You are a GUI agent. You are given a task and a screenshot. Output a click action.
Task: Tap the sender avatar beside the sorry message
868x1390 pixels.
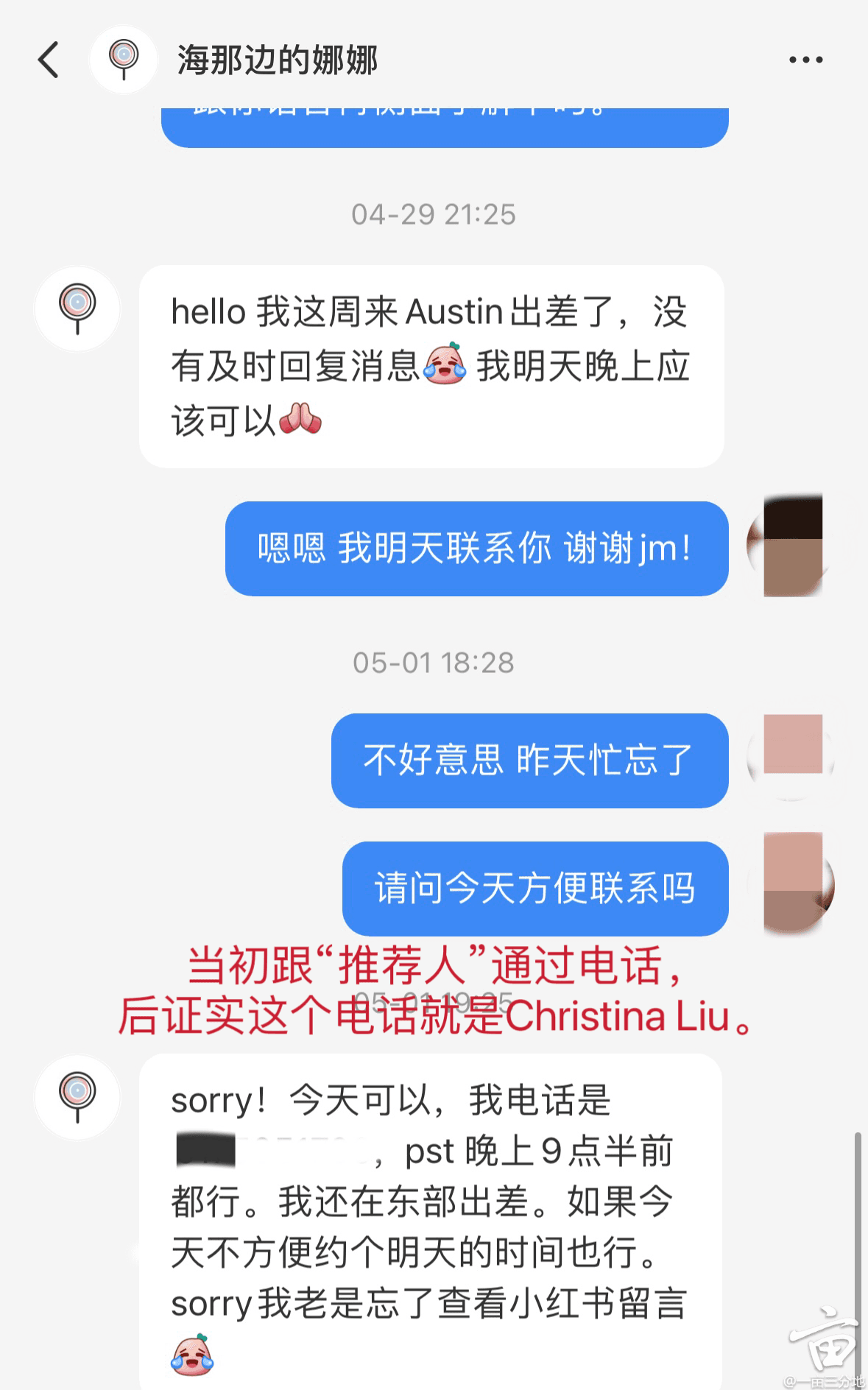[x=77, y=1097]
